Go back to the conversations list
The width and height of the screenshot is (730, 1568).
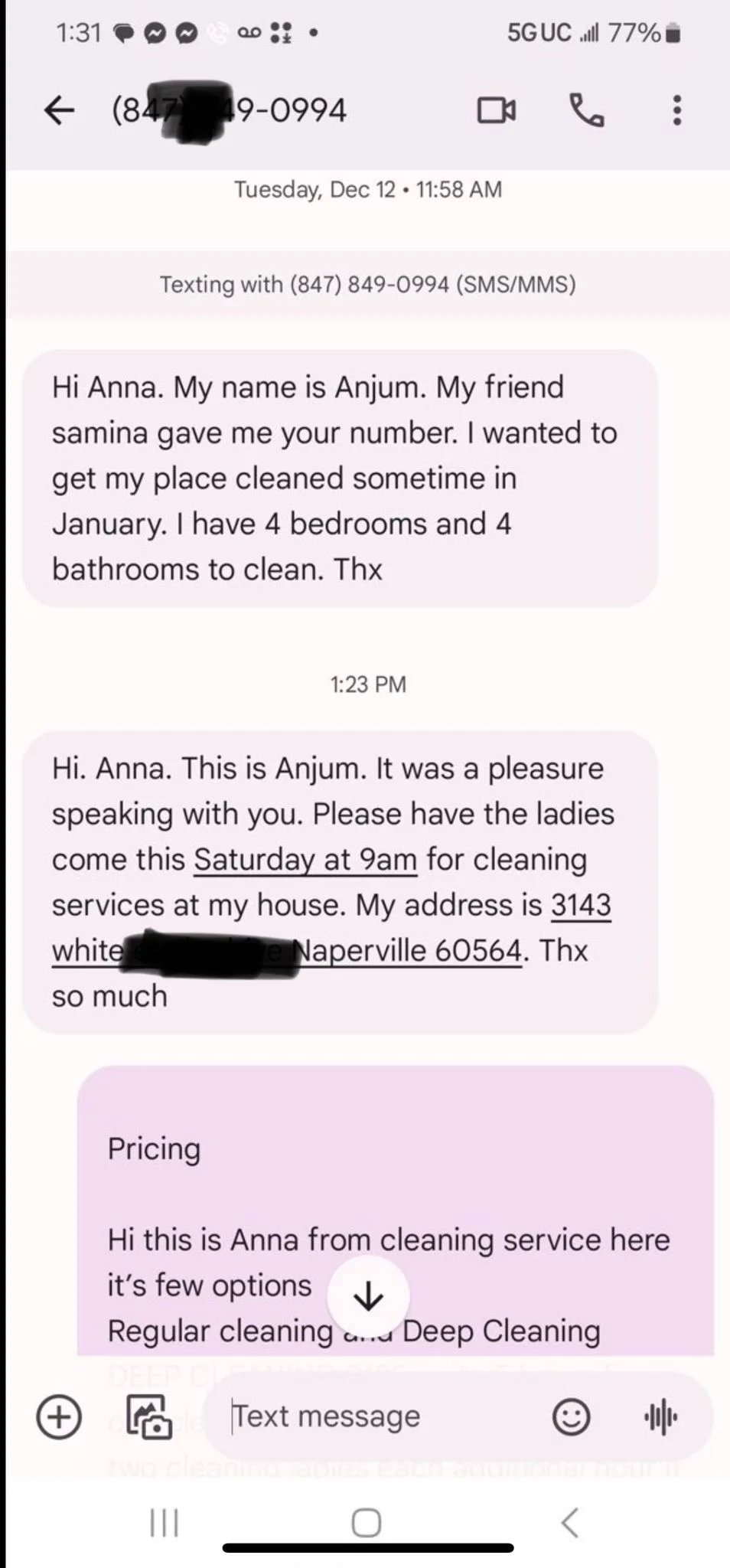click(x=59, y=111)
